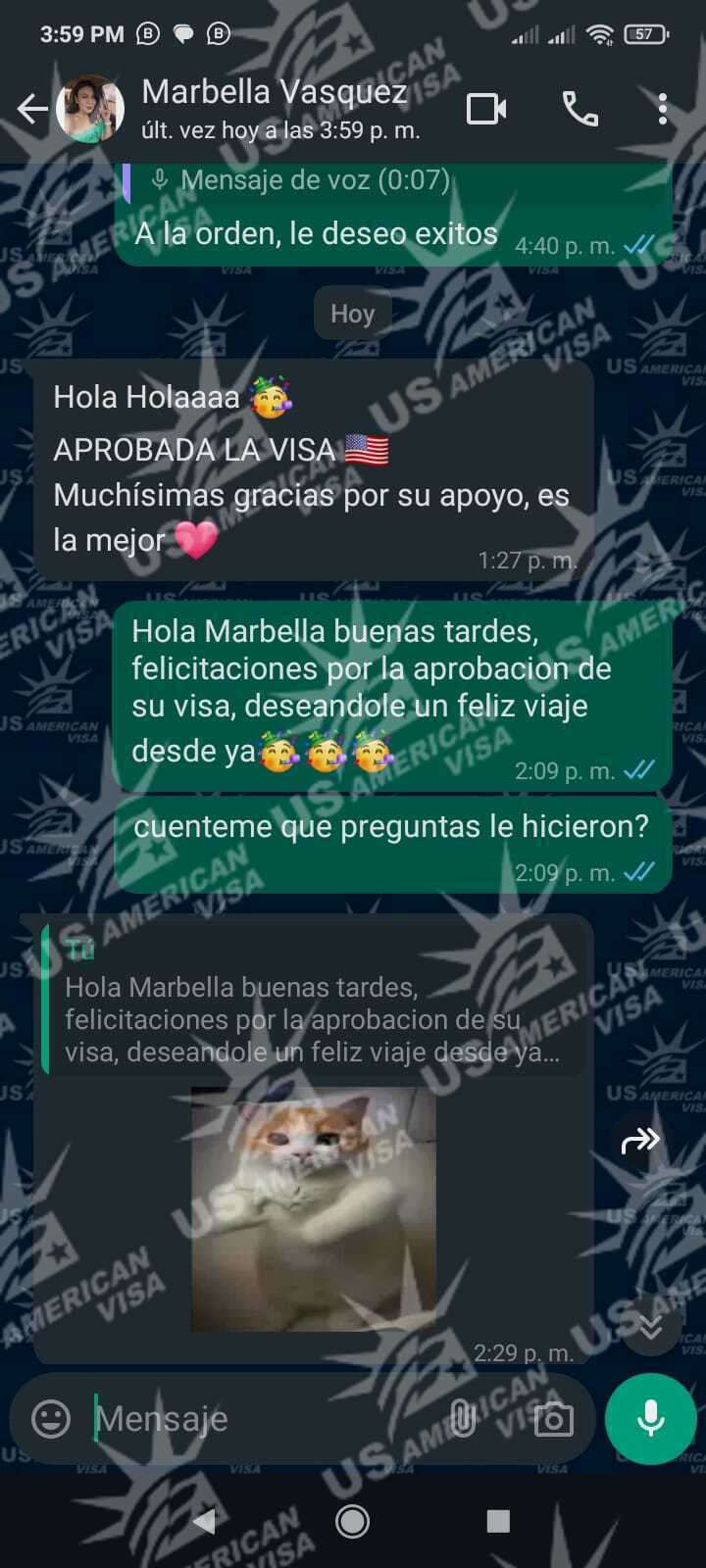Viewport: 706px width, 1568px height.
Task: Tap the microphone to record voice message
Action: coord(651,1418)
